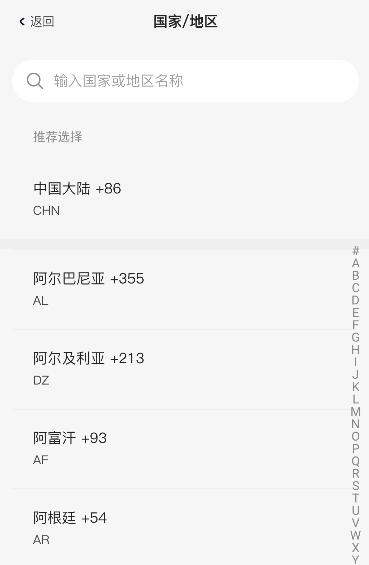
Task: Jump to letter M in the index
Action: (355, 411)
